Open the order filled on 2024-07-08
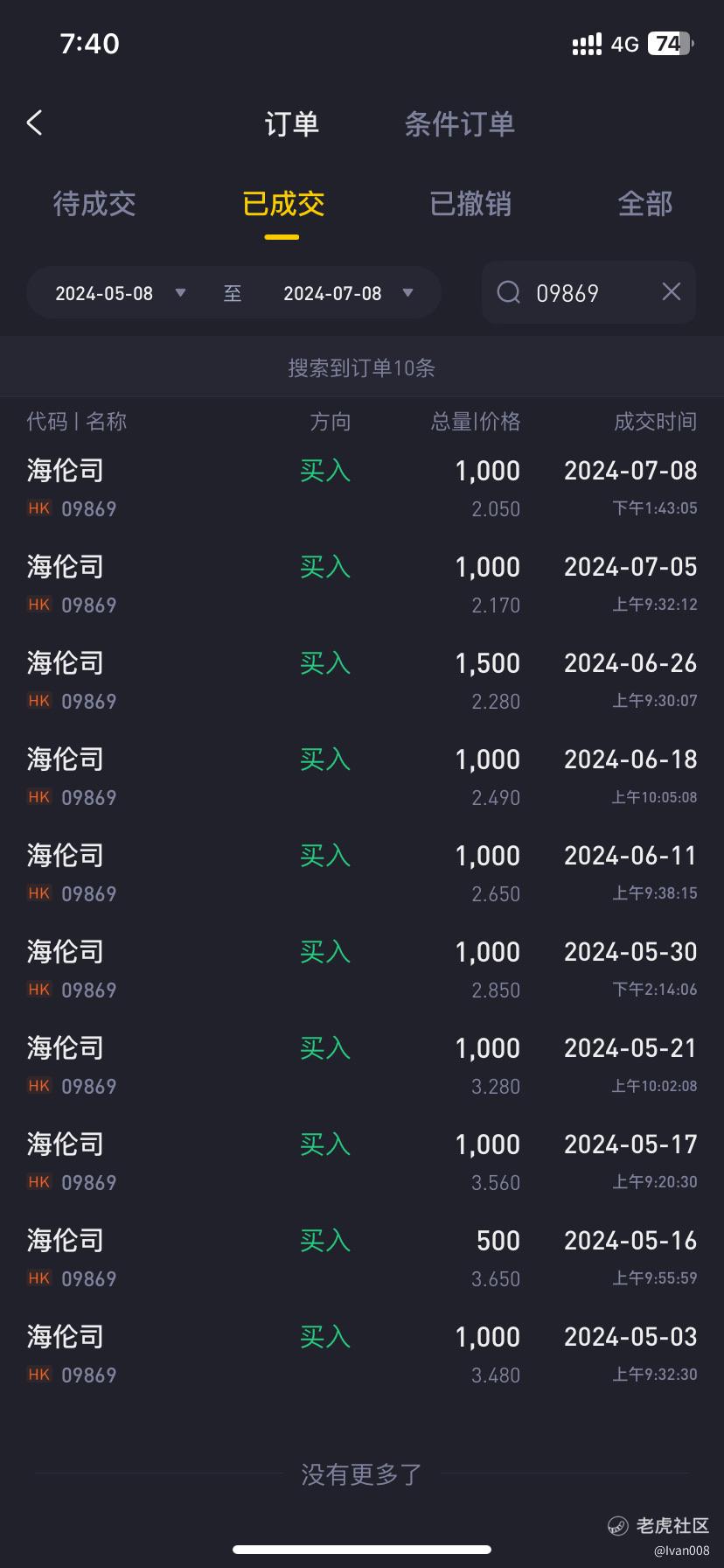This screenshot has width=724, height=1568. click(362, 488)
